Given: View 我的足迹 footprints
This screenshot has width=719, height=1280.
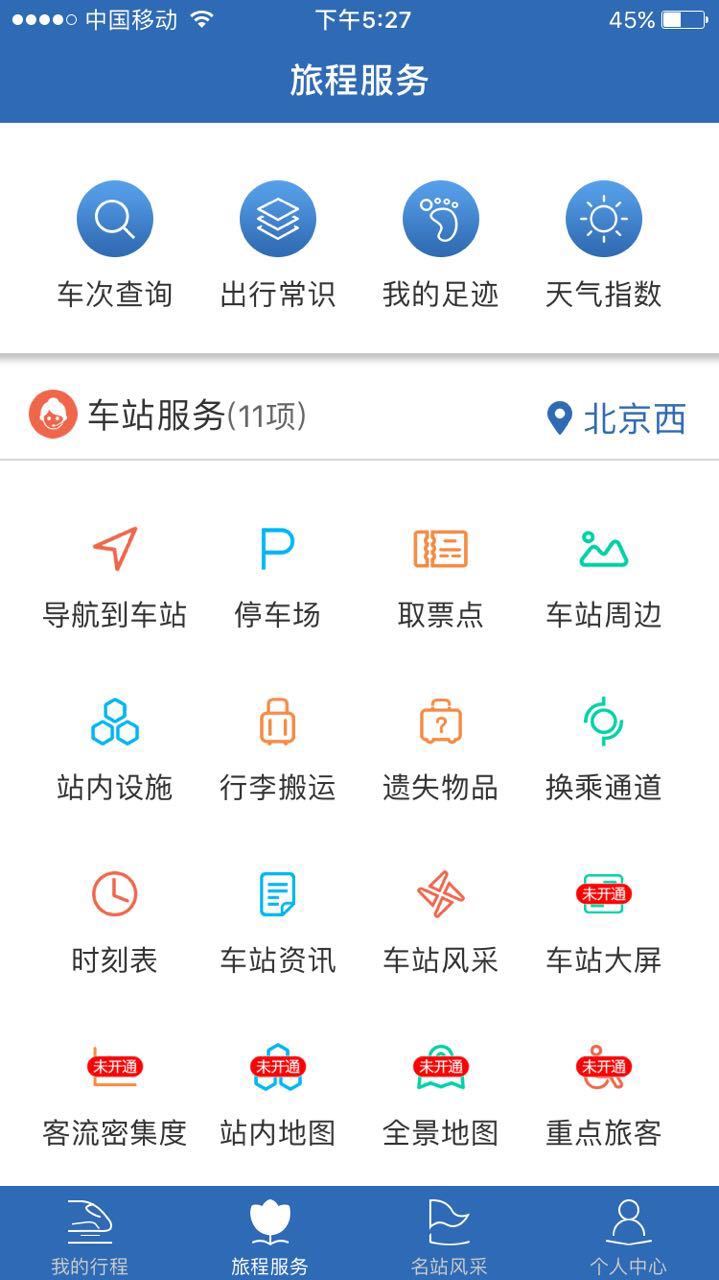Looking at the screenshot, I should click(x=441, y=245).
